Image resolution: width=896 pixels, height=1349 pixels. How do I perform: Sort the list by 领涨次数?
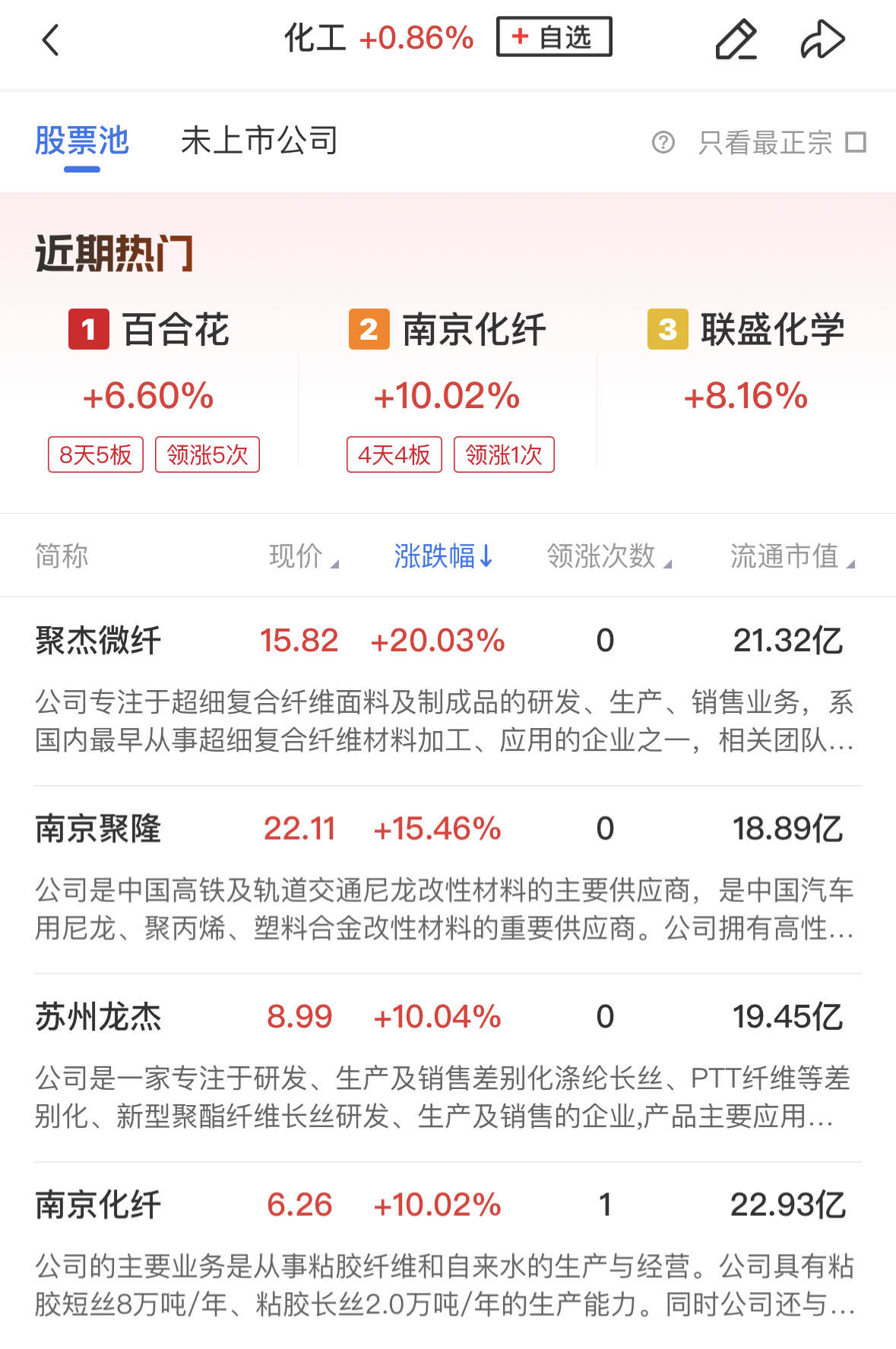coord(609,556)
